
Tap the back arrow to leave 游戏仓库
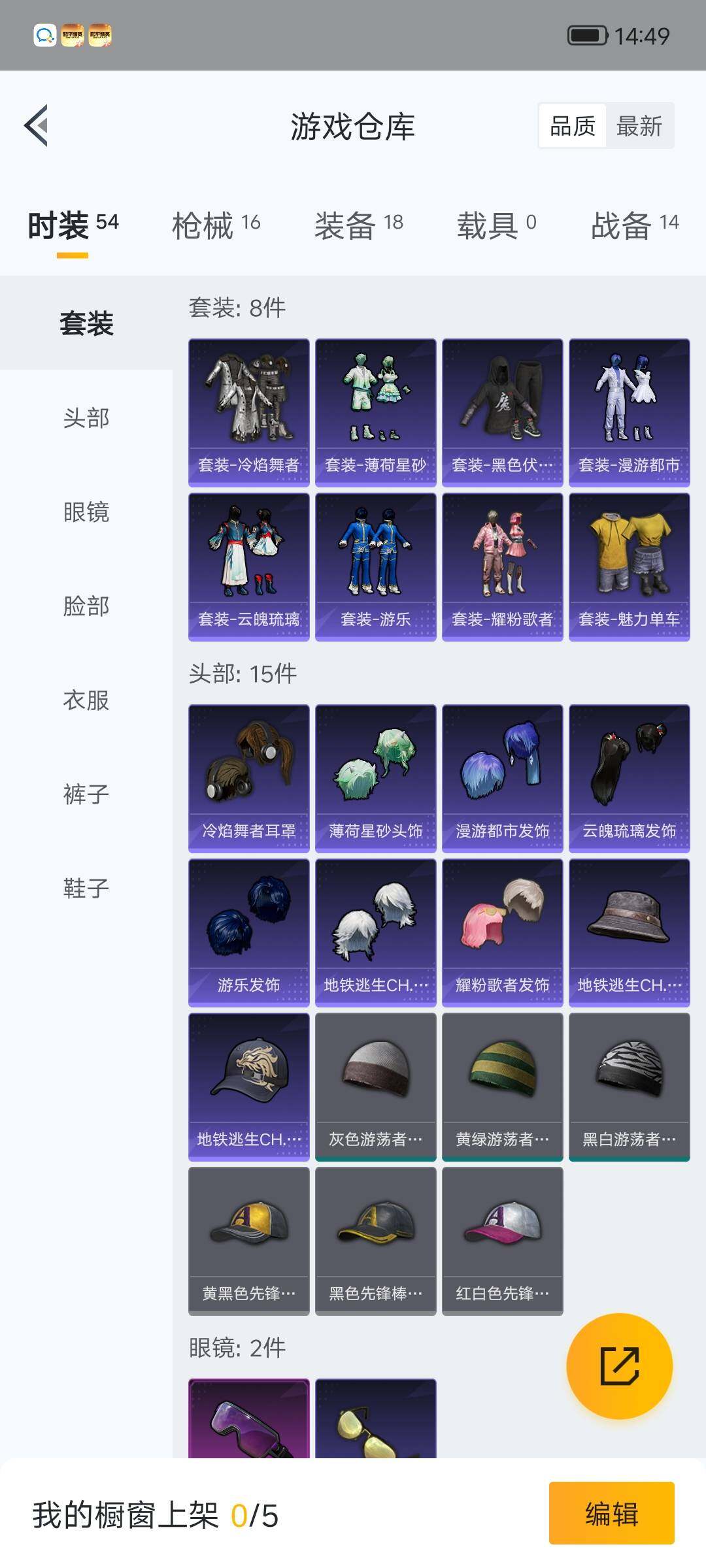37,125
